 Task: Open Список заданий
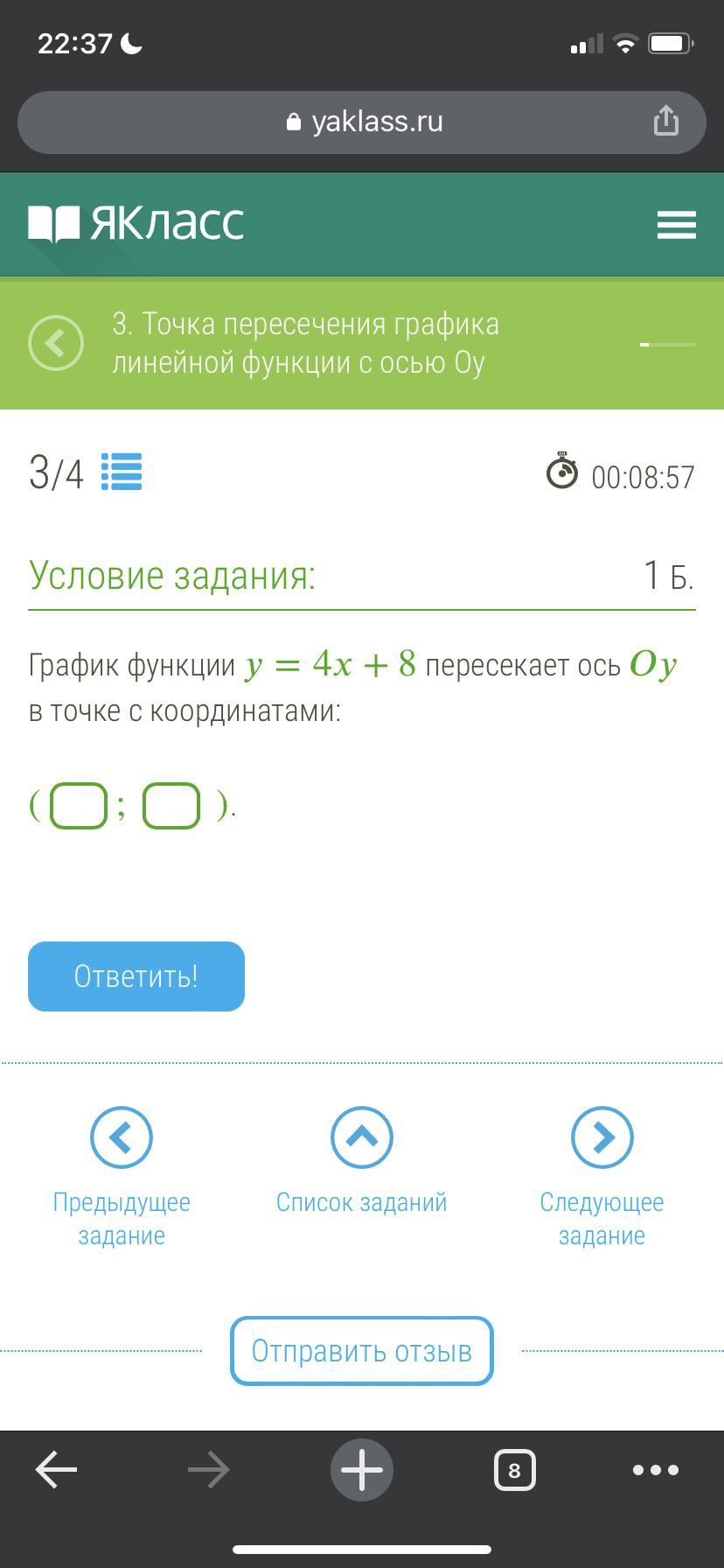click(x=362, y=1137)
